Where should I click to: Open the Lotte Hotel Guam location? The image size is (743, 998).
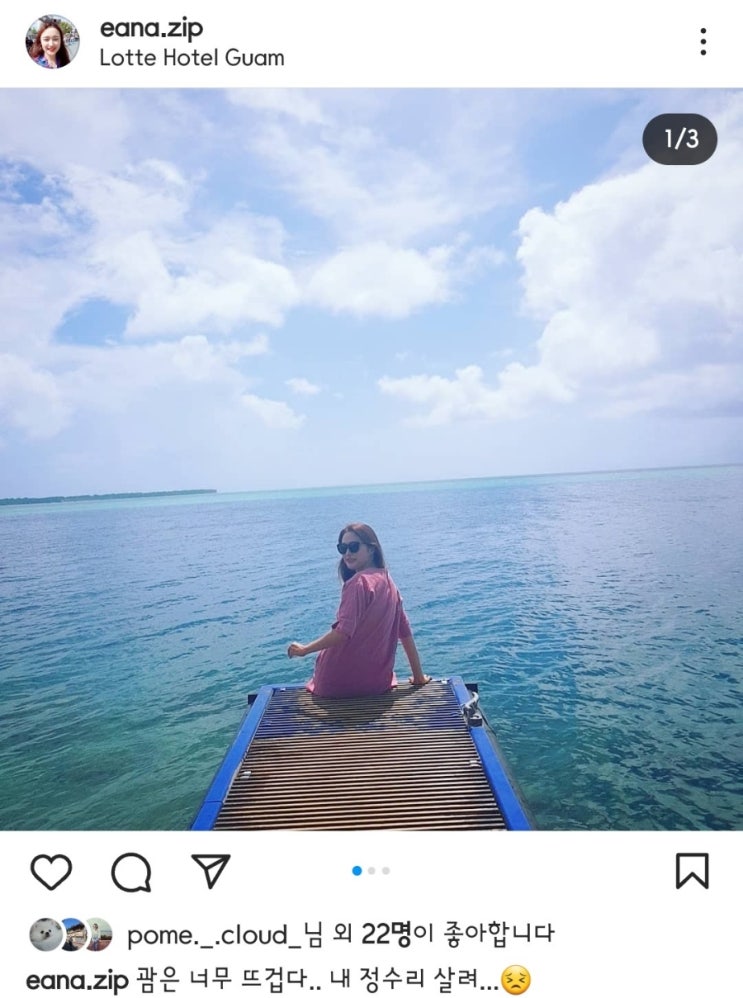191,58
